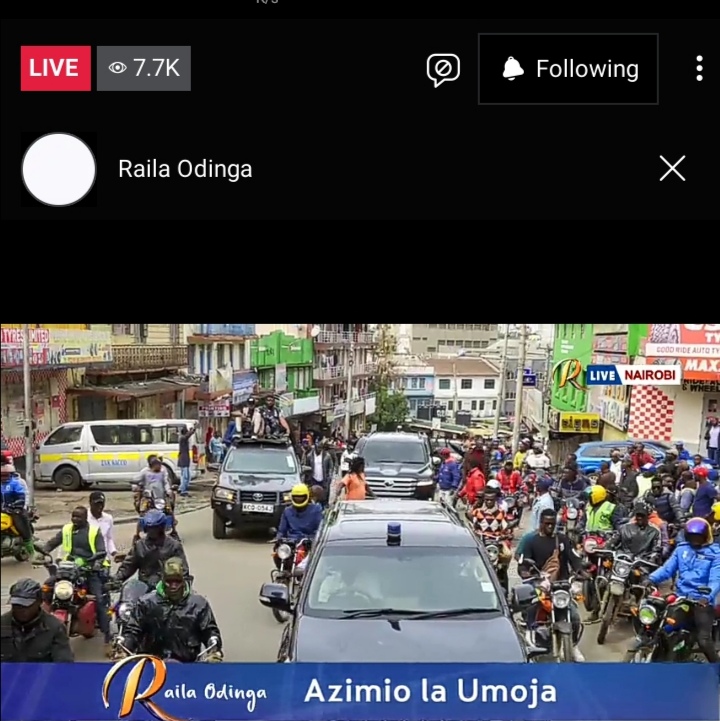Open the three-dot overflow menu
The image size is (720, 721).
[698, 68]
